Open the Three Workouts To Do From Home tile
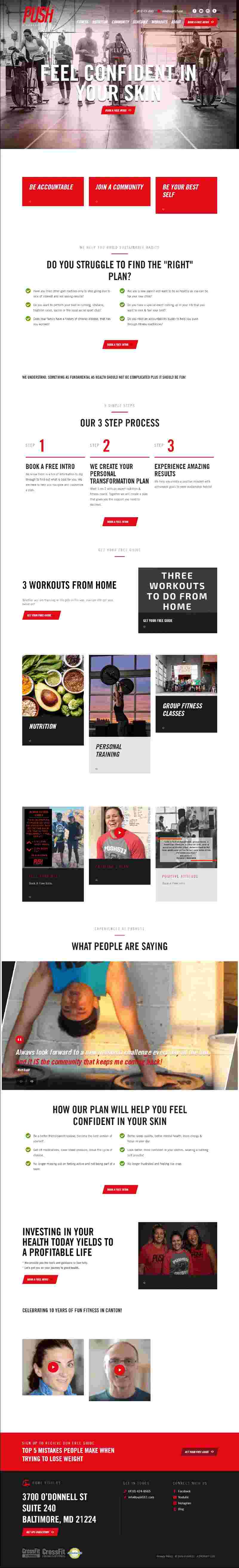Viewport: 239px width, 1568px height. [x=178, y=600]
